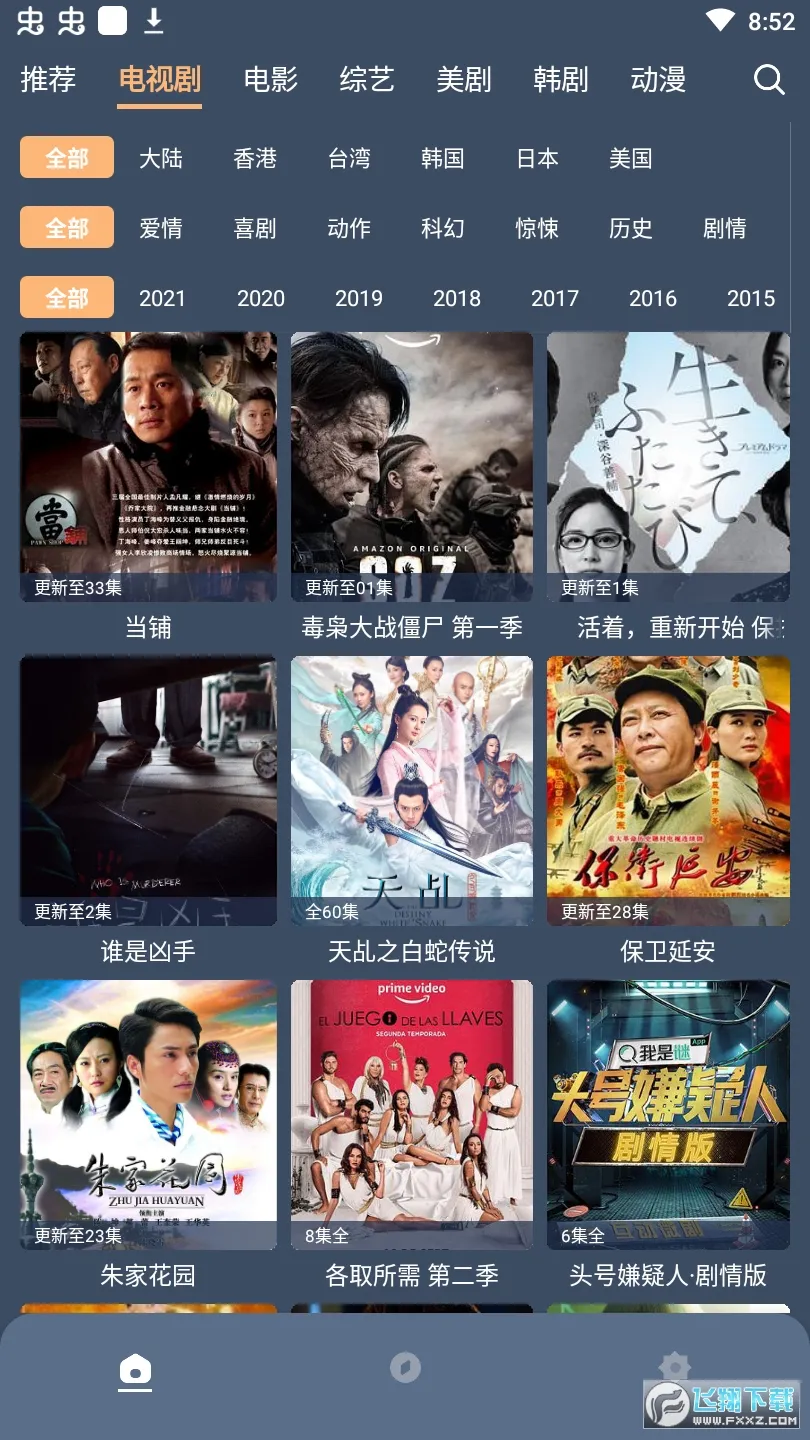Choose the 喜剧 genre filter
Viewport: 810px width, 1440px height.
point(255,228)
